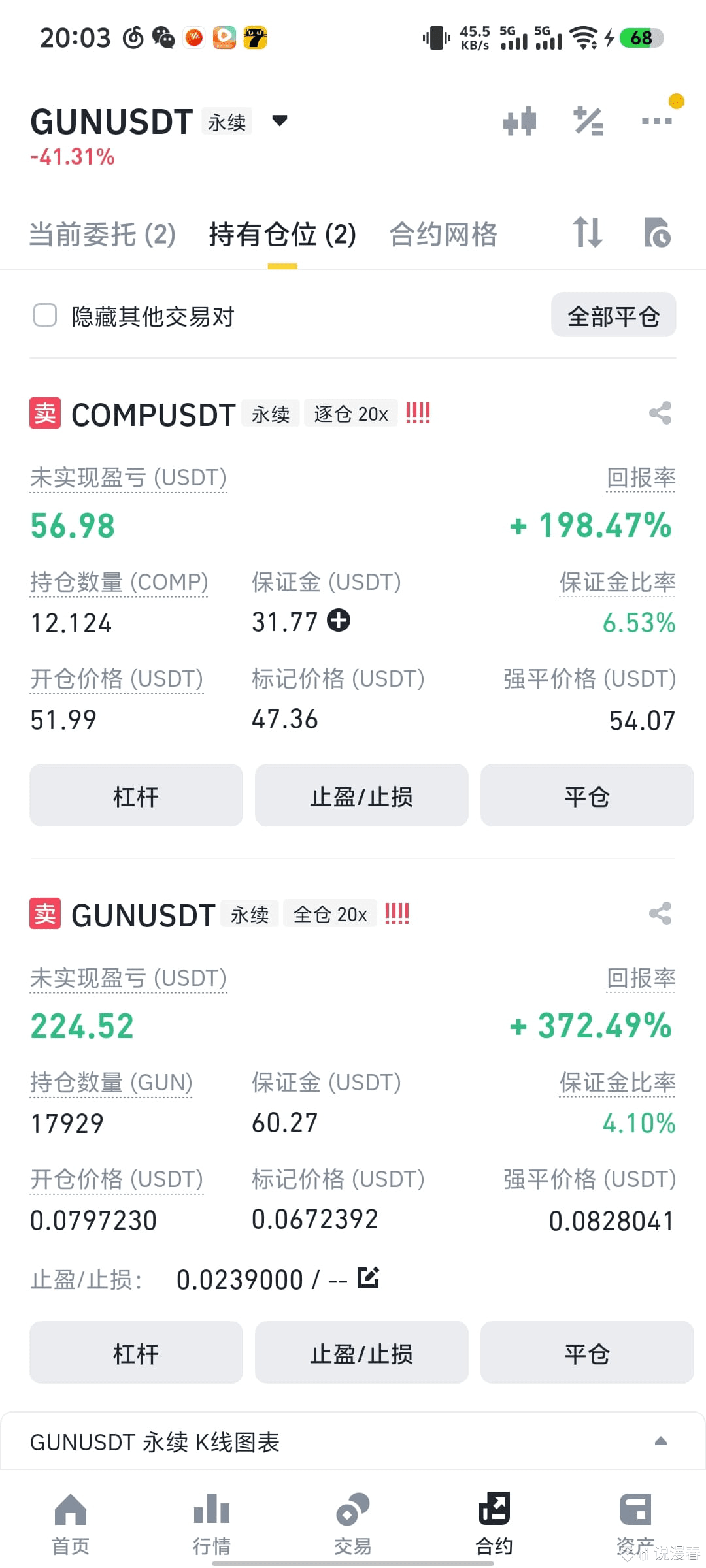Screen dimensions: 706x1568
Task: Enable the 隐藏其他交易对 checkbox
Action: (x=44, y=316)
